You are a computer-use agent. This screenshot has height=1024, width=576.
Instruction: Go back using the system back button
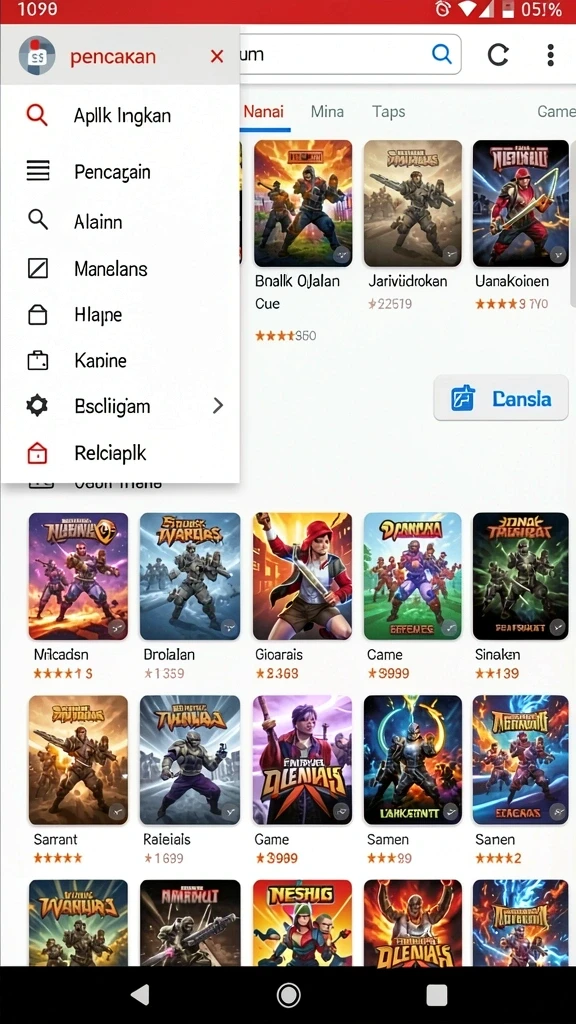[x=140, y=995]
